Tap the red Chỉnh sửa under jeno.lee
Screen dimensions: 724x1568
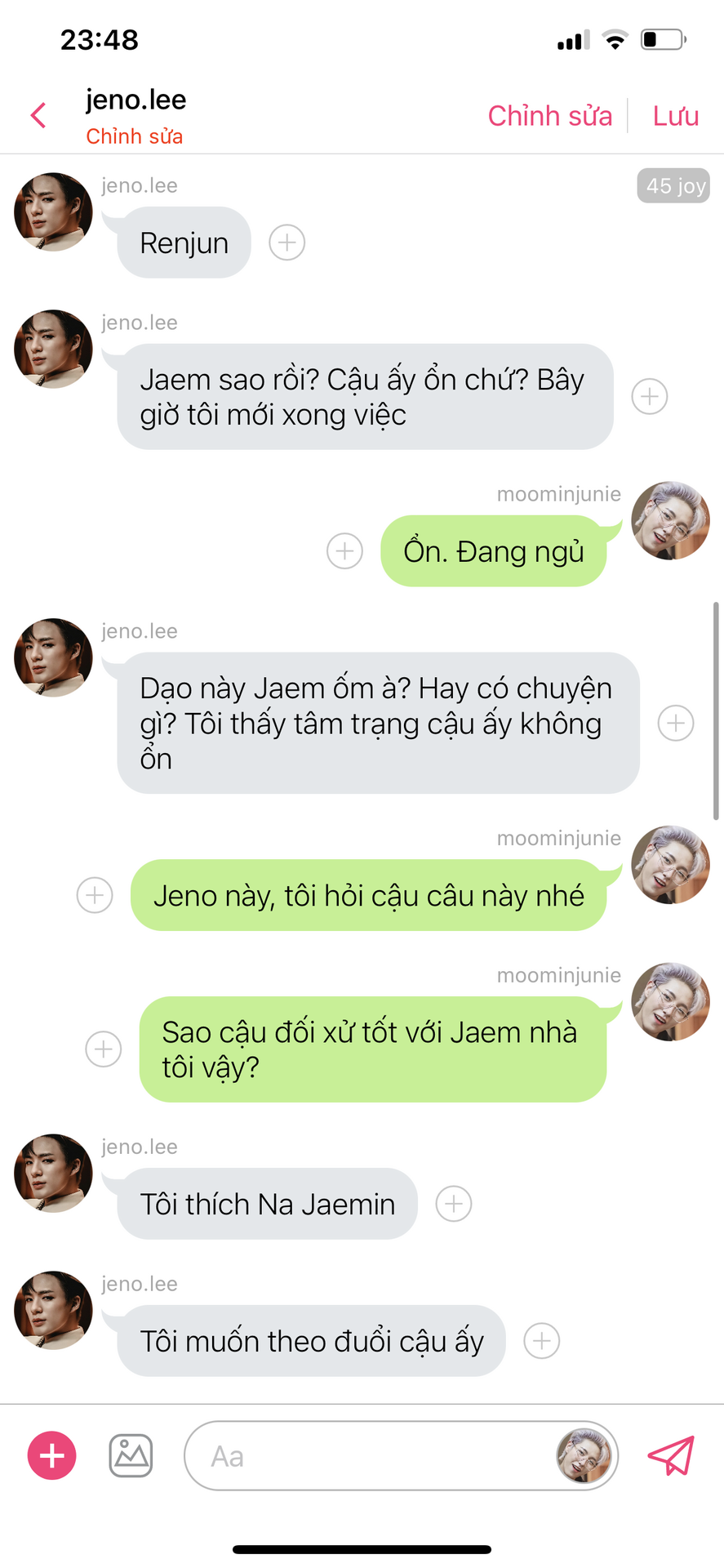point(135,136)
